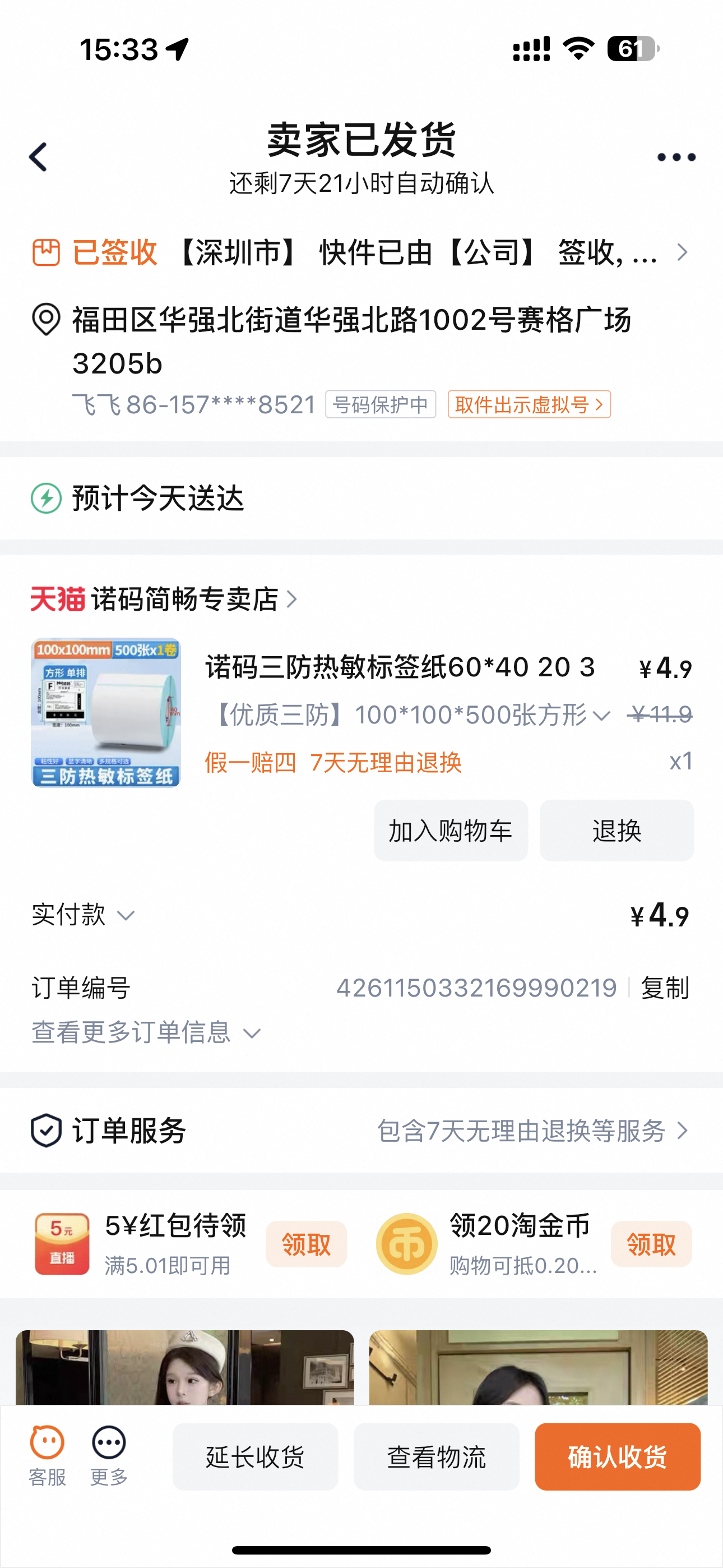Contact 客服 customer service

pos(48,1456)
